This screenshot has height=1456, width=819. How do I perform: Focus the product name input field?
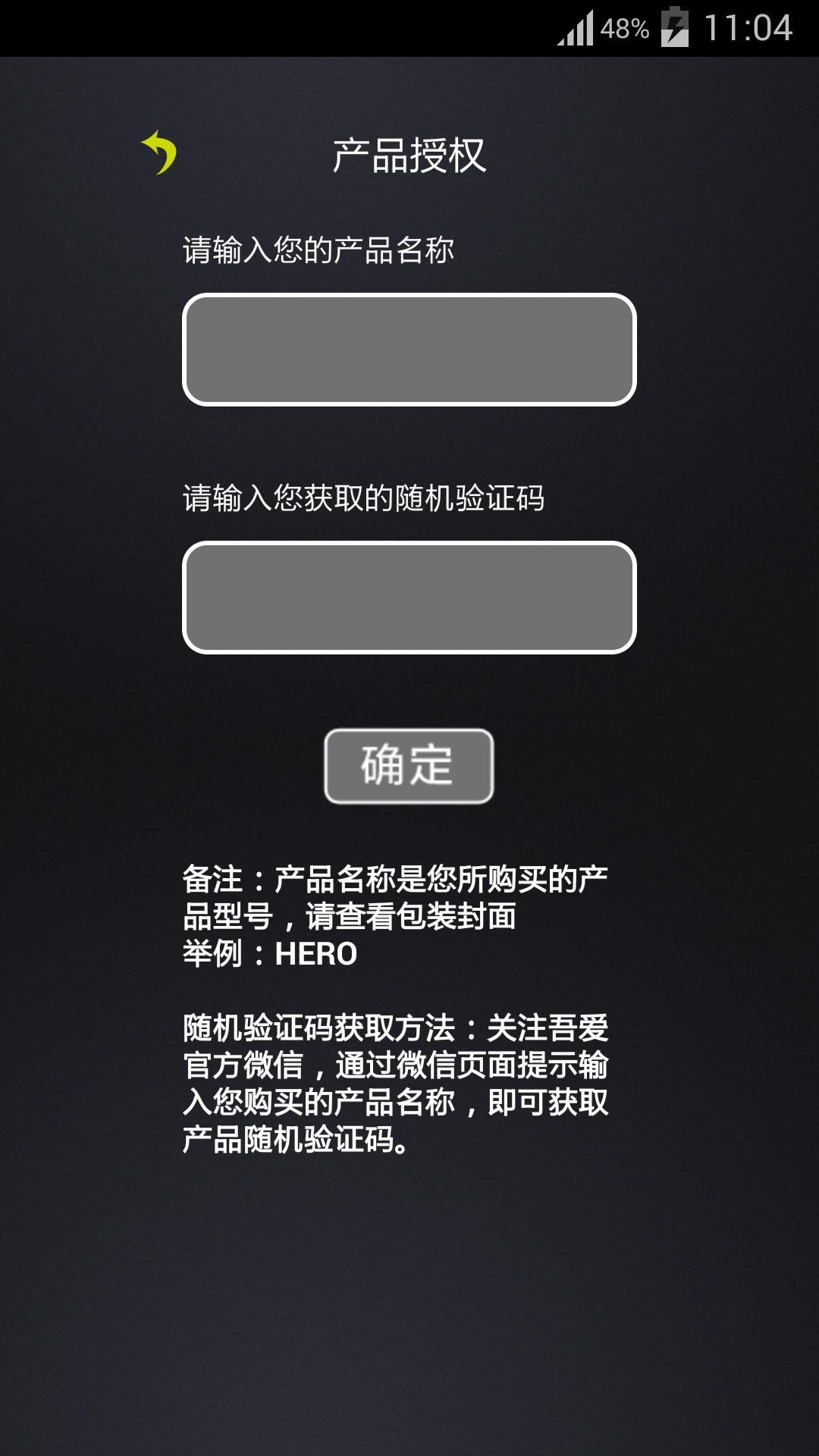409,350
